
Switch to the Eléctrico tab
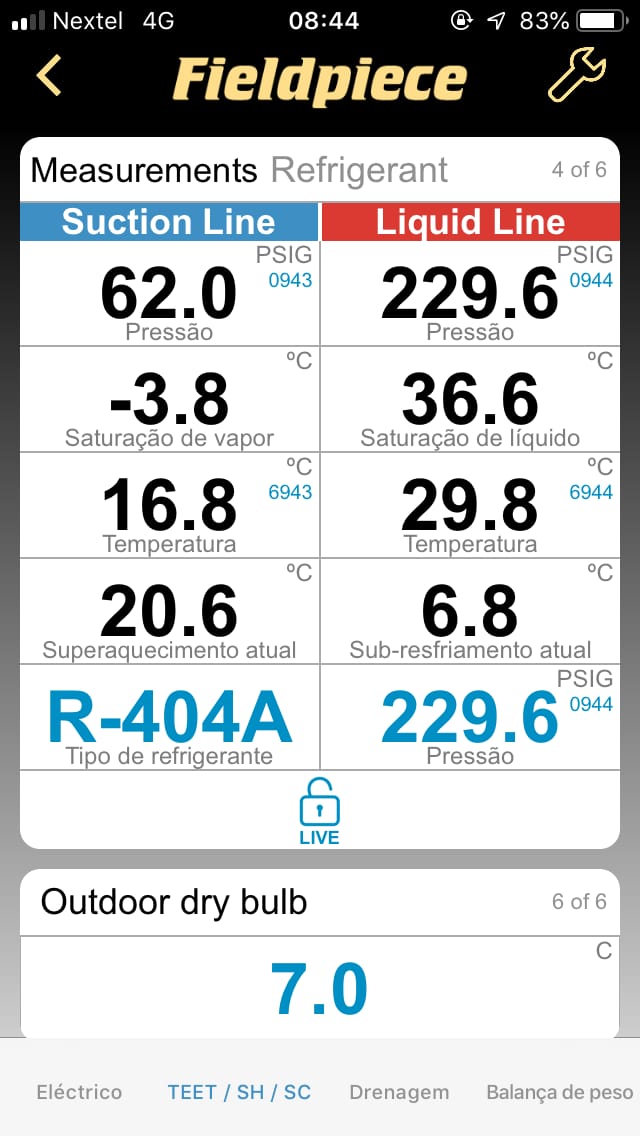pos(79,1092)
